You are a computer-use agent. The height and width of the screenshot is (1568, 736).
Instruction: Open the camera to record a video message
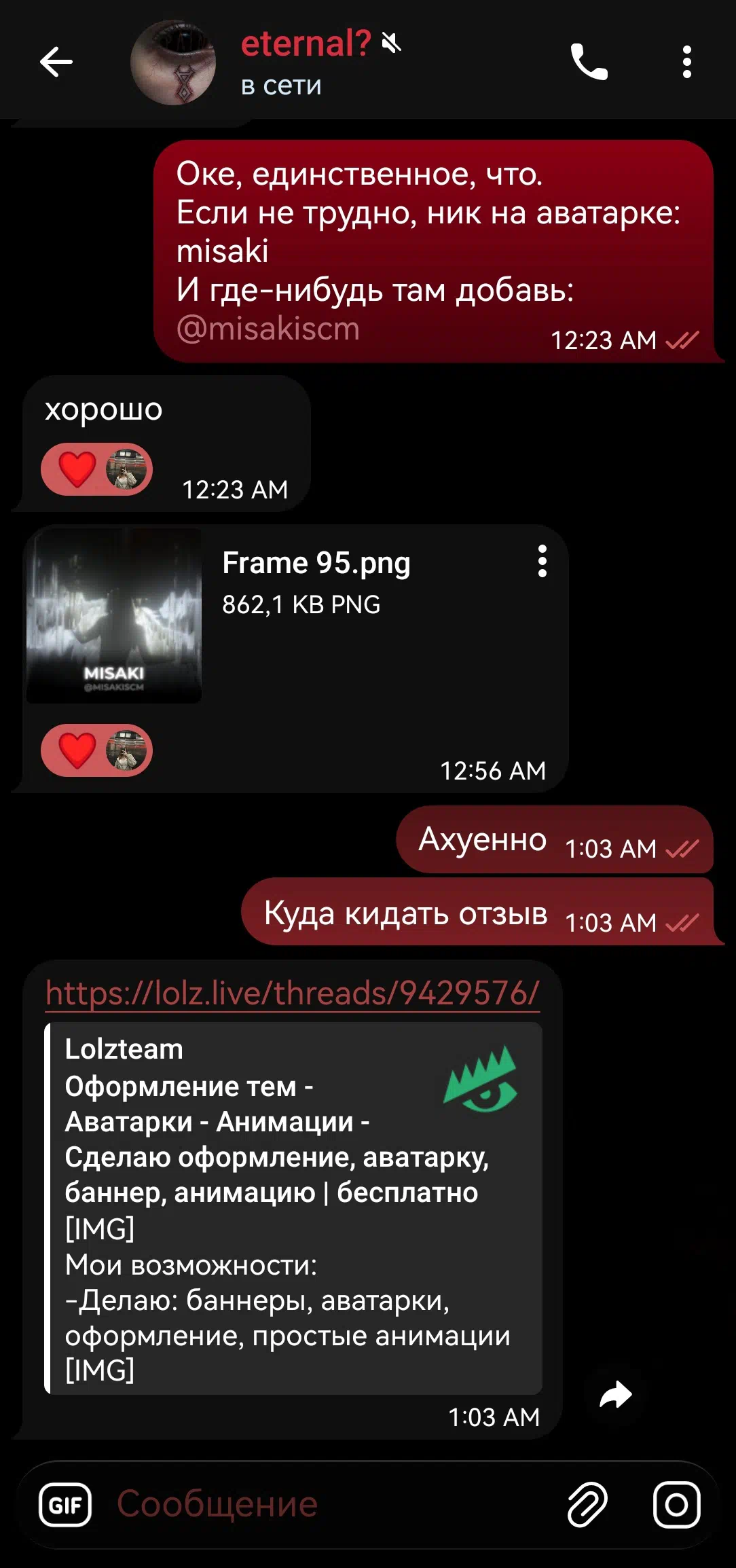coord(676,1505)
